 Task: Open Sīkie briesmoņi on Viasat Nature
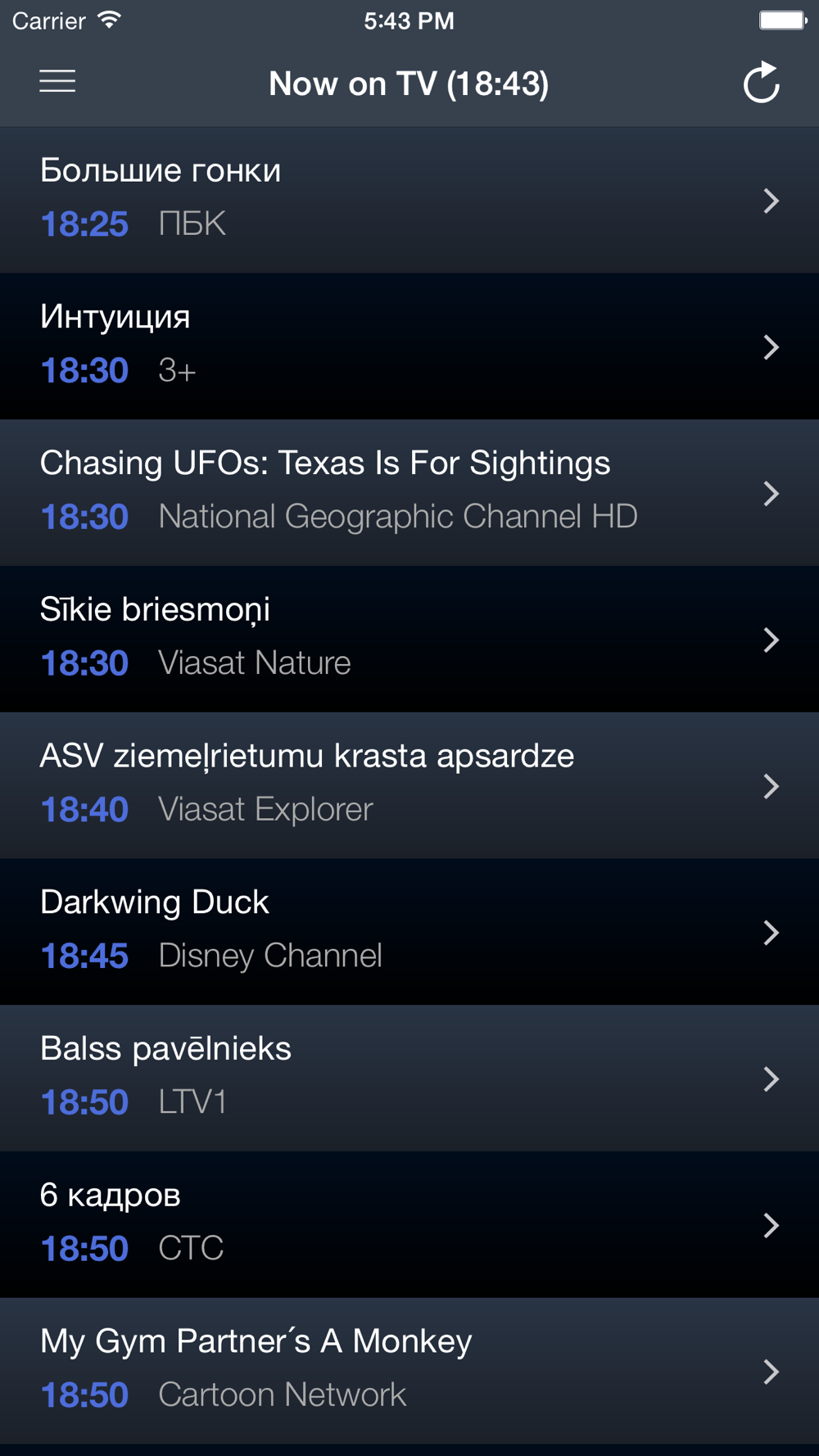tap(409, 640)
